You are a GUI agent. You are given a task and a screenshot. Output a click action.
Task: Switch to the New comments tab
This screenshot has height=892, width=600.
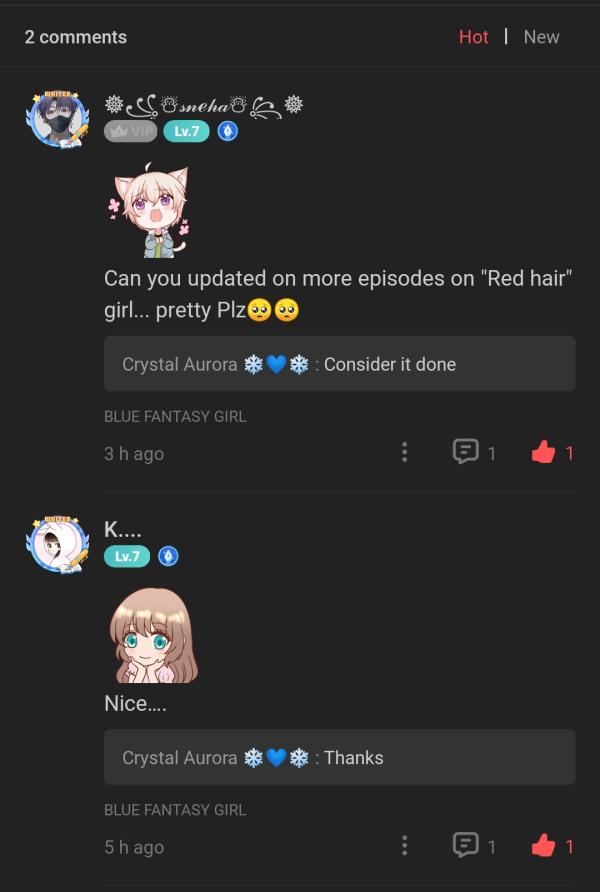(541, 37)
